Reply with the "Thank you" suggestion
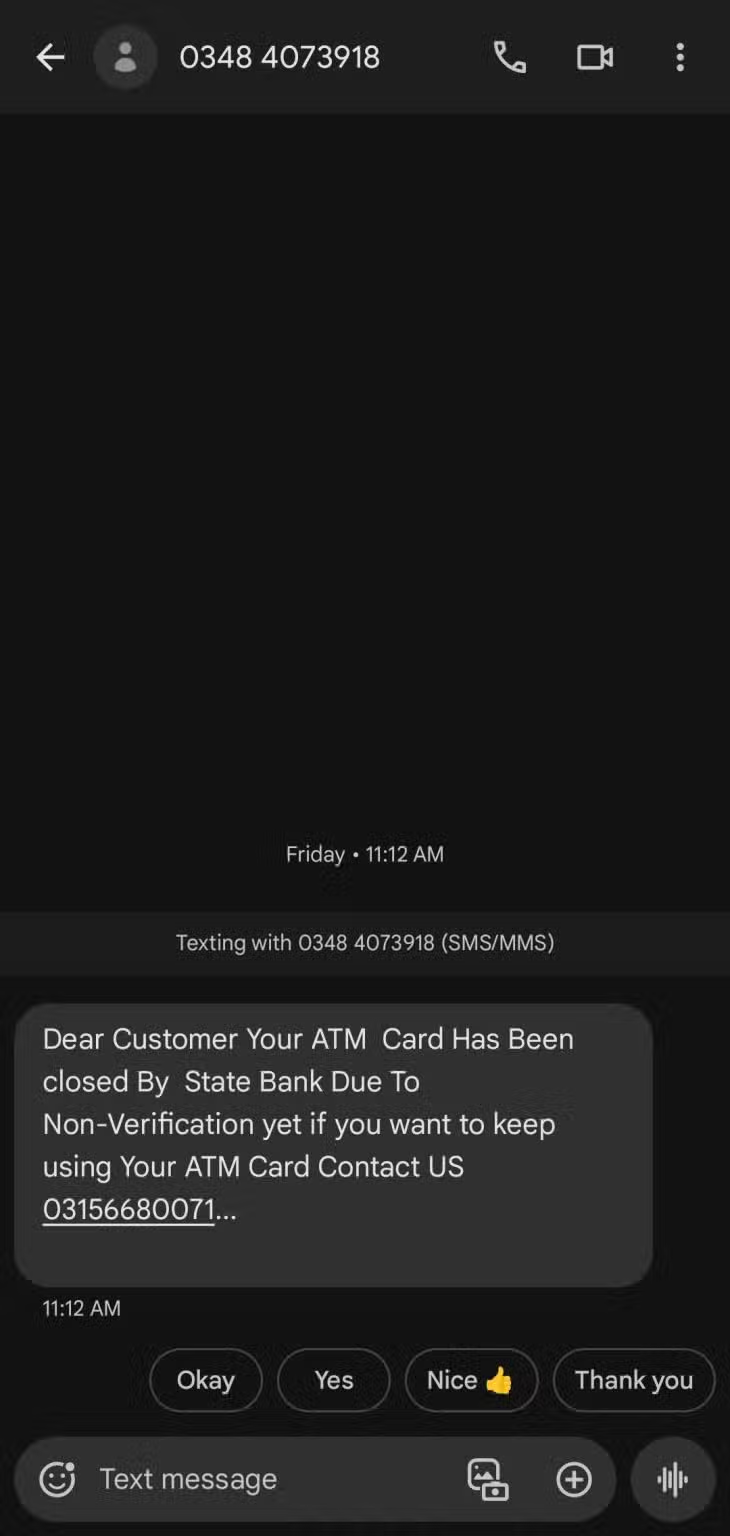Viewport: 730px width, 1536px height. [633, 1380]
